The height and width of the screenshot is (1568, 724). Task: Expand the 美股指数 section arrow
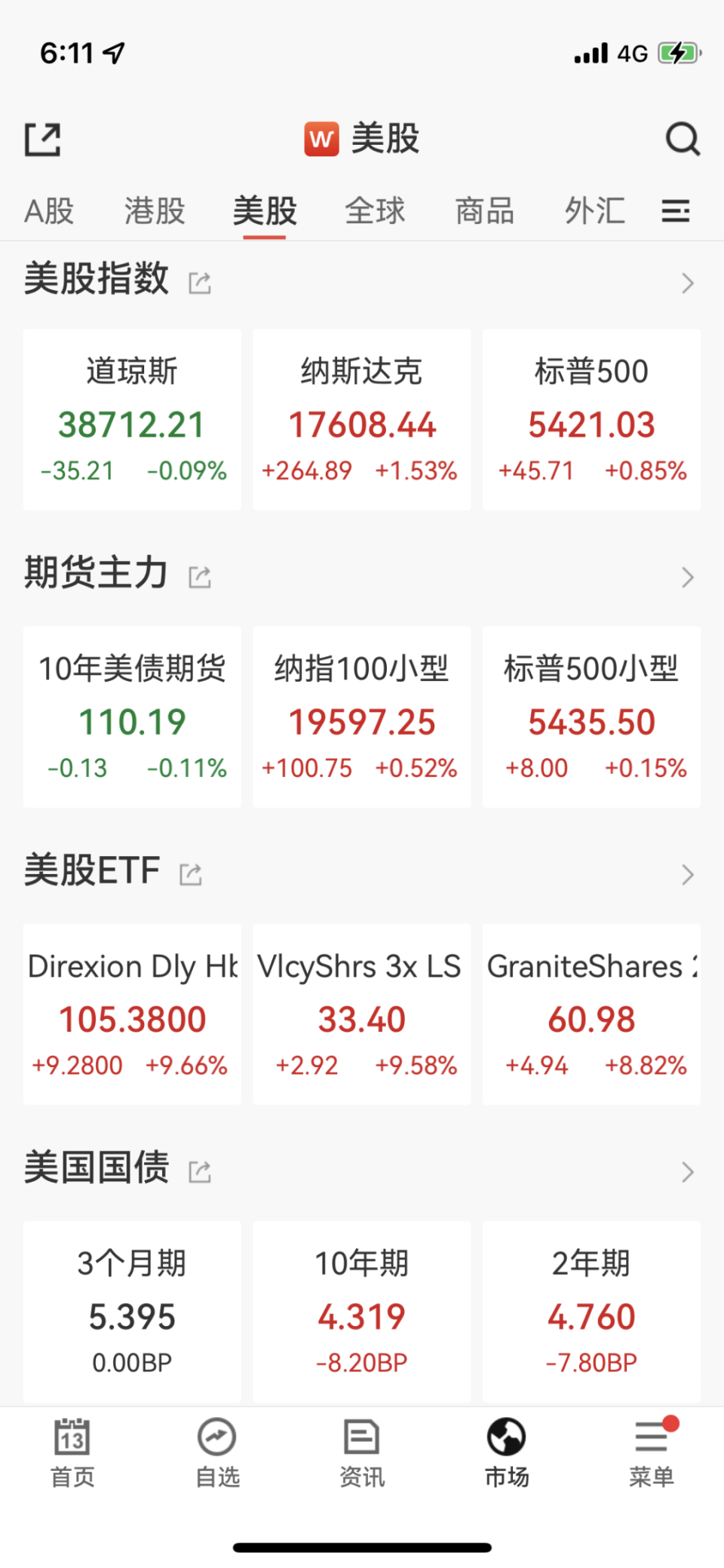687,284
